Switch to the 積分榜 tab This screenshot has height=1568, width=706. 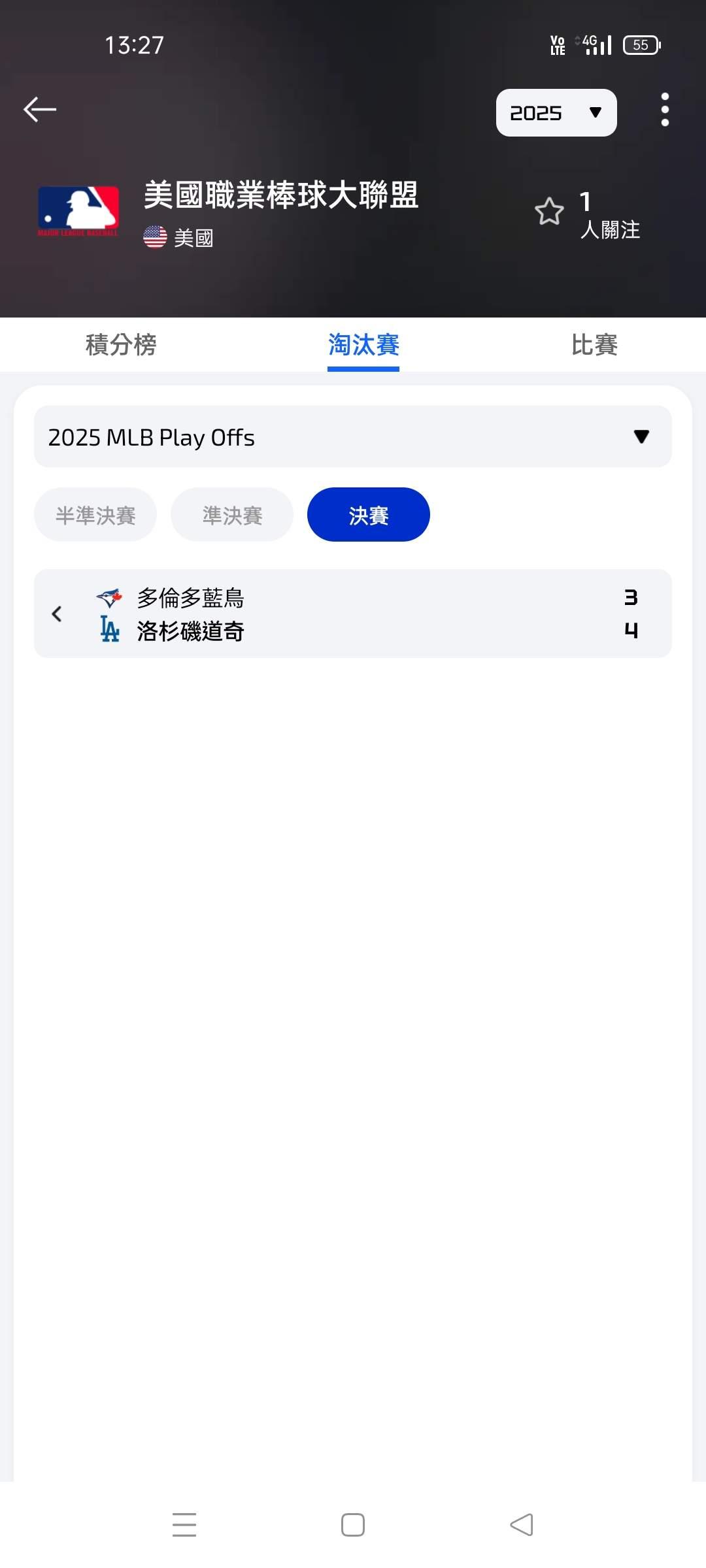(x=121, y=345)
